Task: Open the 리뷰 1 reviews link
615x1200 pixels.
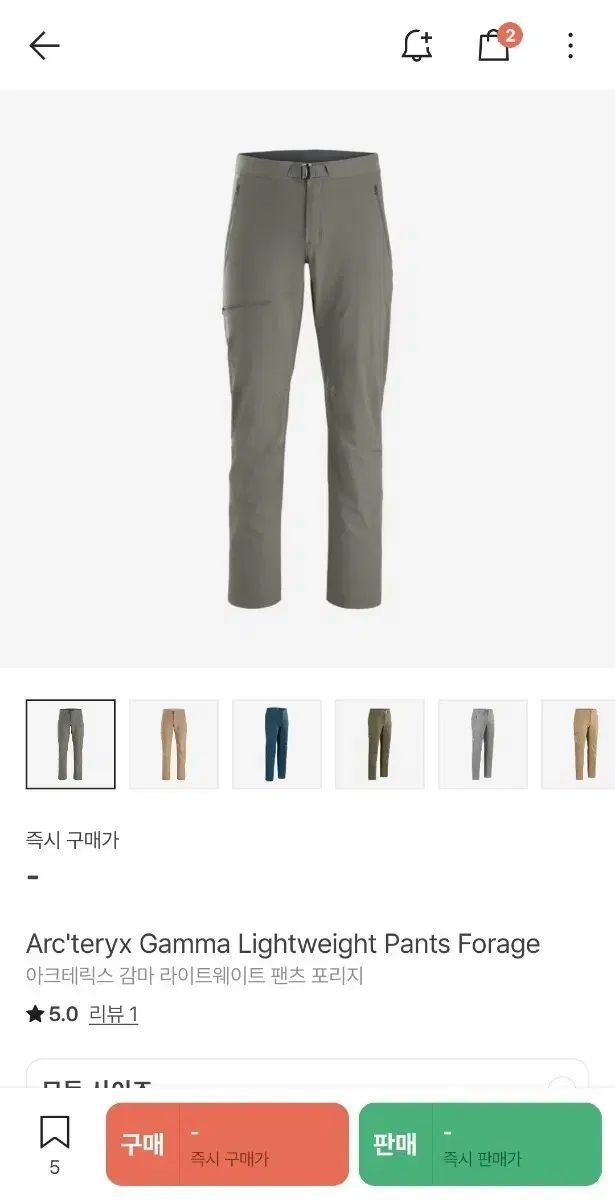Action: tap(113, 1014)
